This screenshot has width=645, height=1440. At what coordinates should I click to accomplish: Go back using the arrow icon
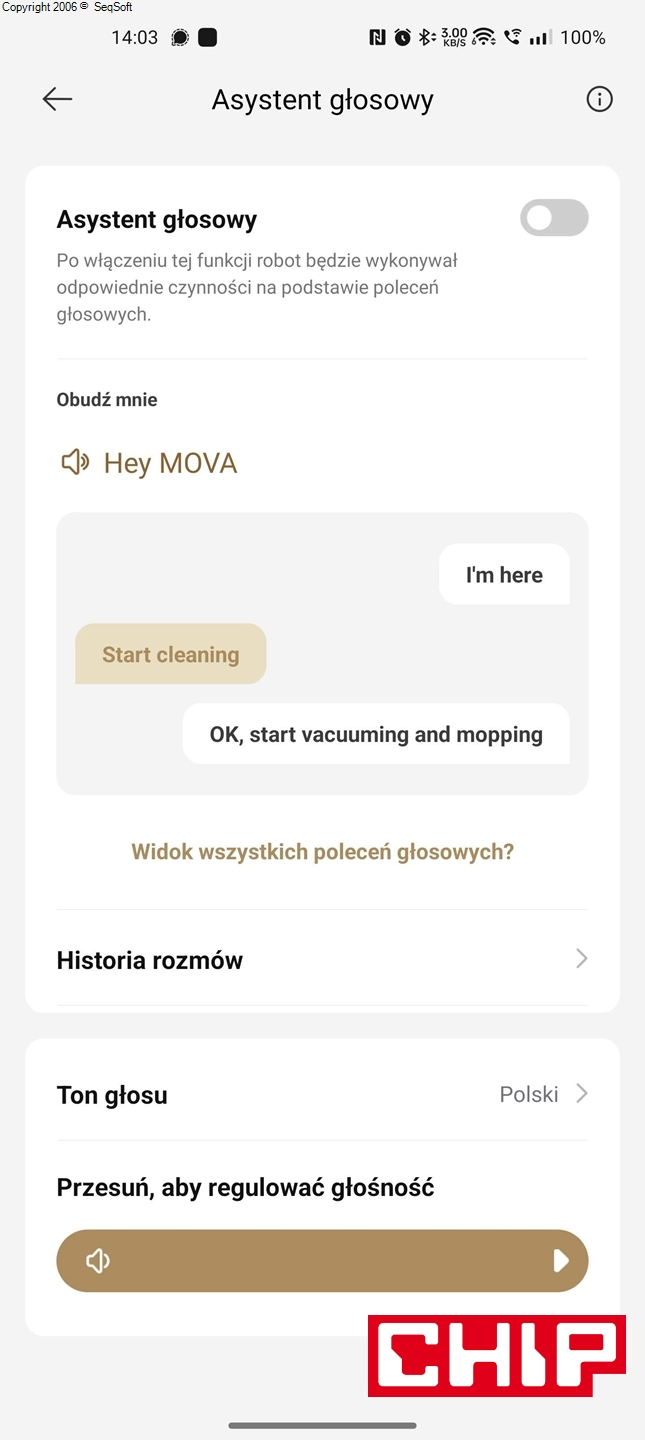(x=57, y=99)
